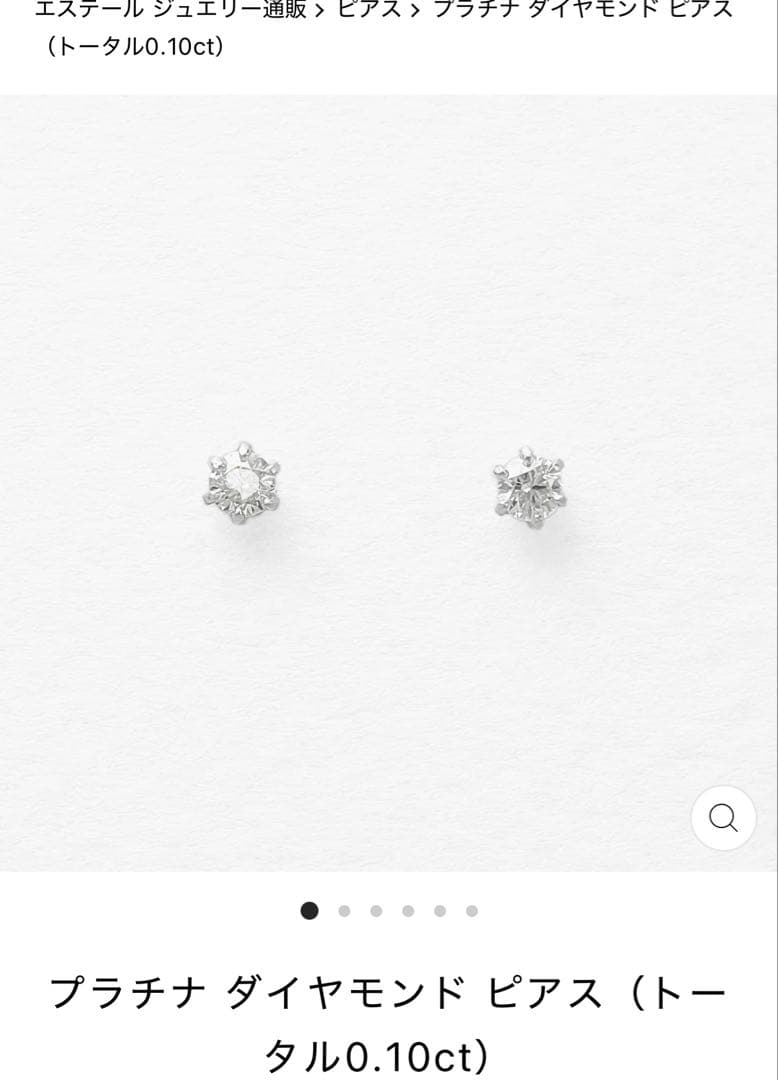
Task: Select the last image indicator dot
Action: point(472,911)
